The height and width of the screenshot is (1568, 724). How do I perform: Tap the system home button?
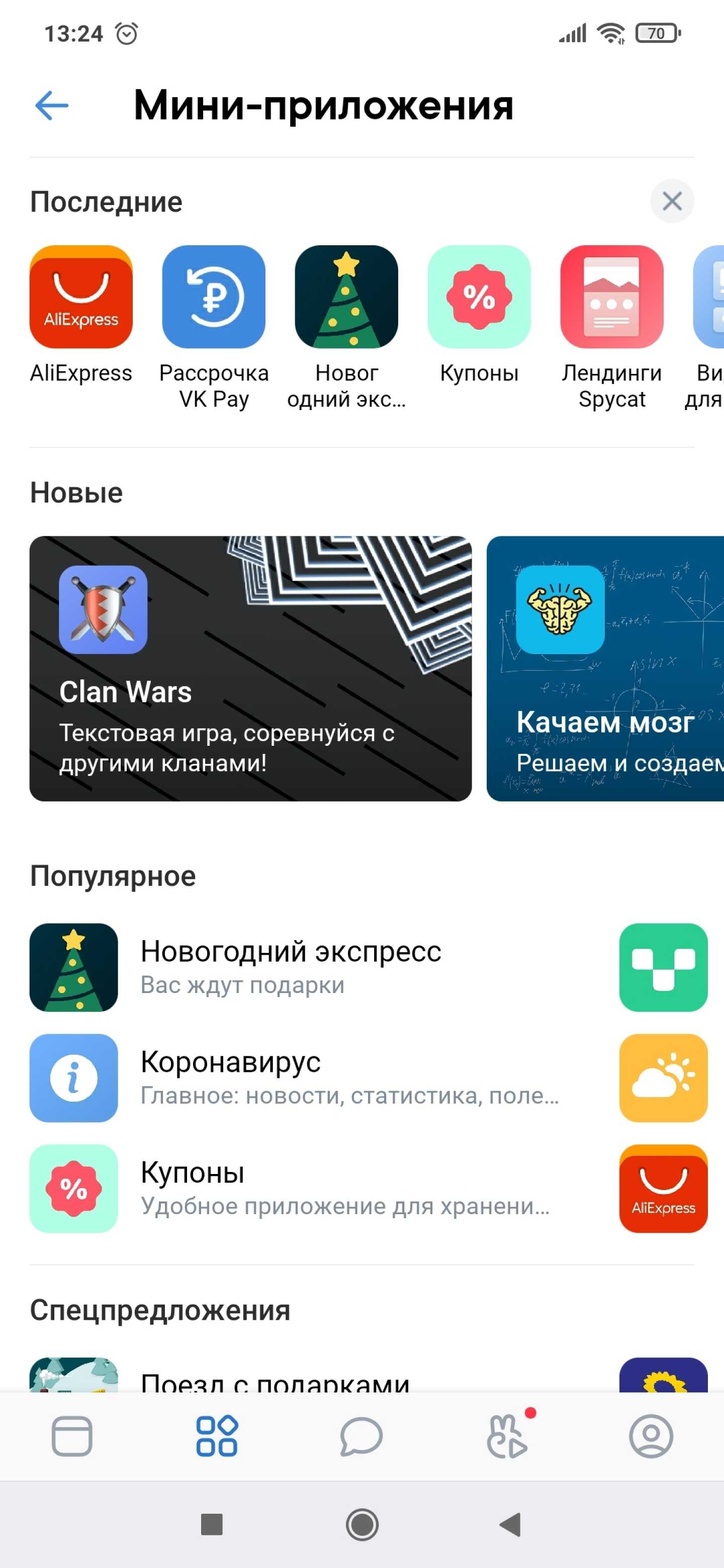361,1525
